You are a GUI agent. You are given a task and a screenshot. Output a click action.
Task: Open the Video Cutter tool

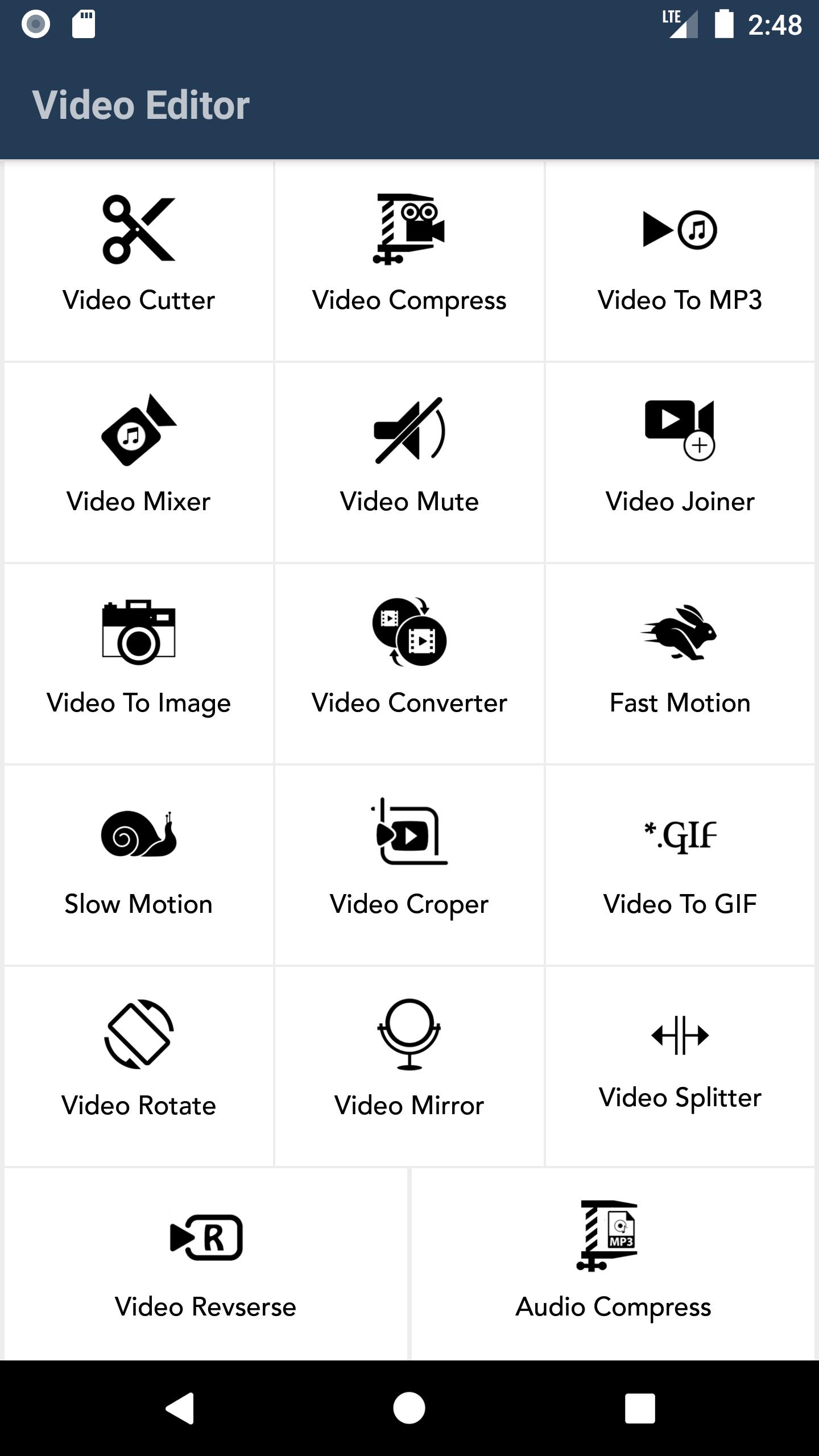[x=139, y=260]
